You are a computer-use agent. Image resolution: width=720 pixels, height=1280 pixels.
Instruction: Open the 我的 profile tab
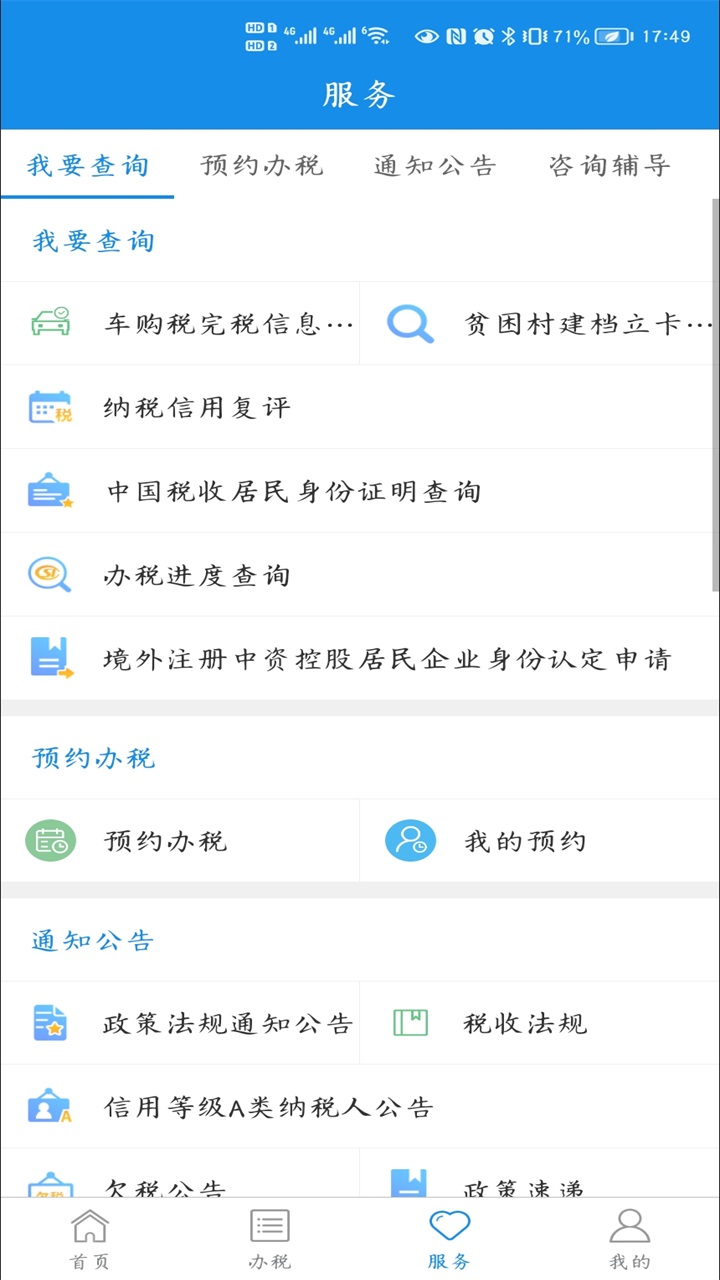tap(629, 1237)
